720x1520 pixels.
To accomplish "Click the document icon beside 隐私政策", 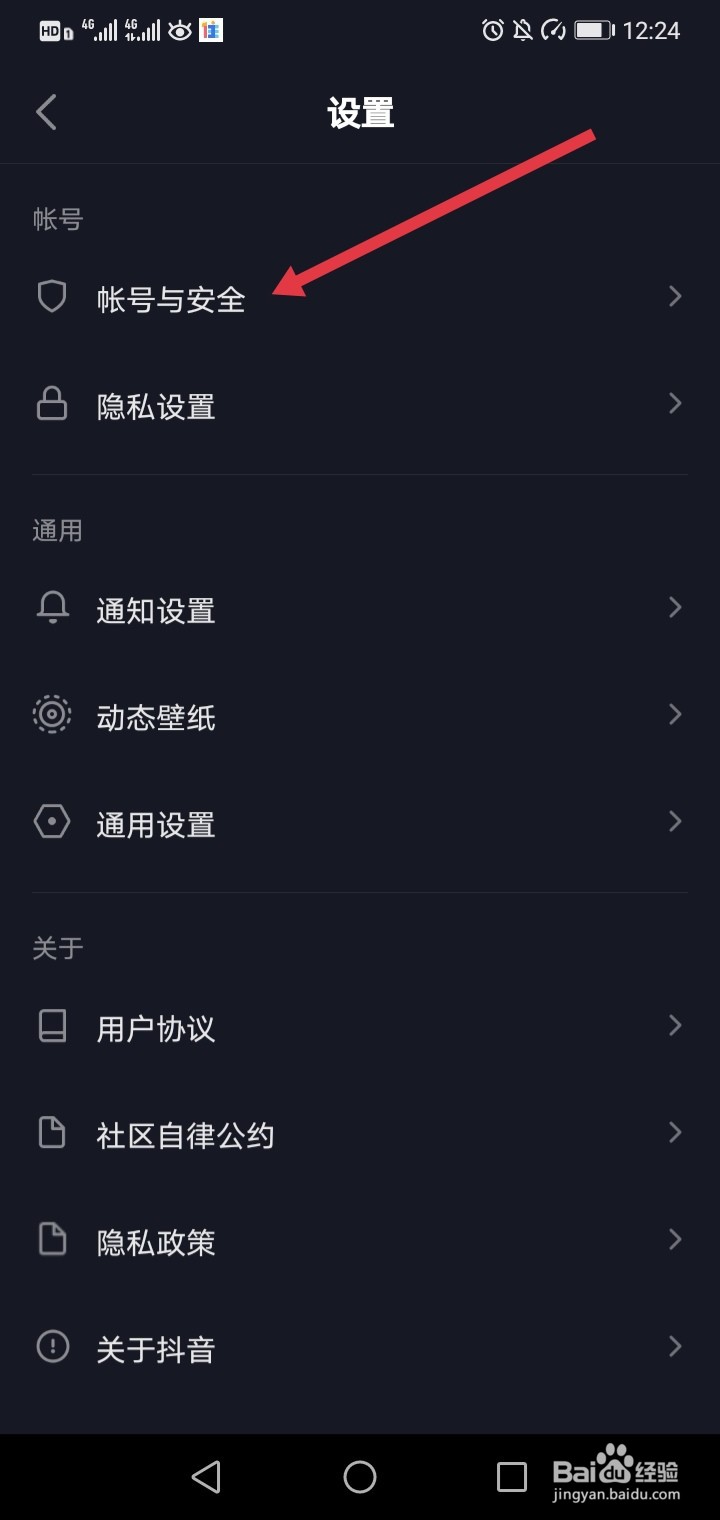I will click(x=52, y=1240).
